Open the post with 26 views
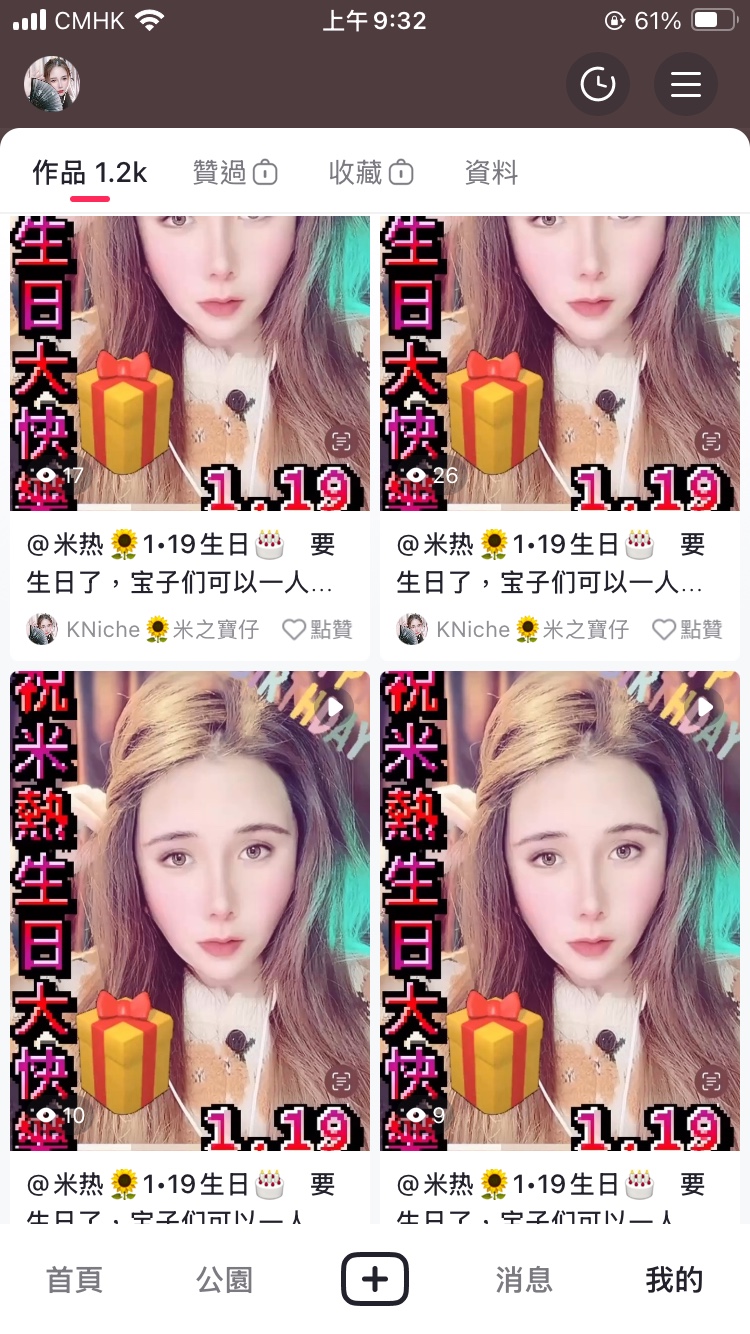The width and height of the screenshot is (750, 1334). click(x=560, y=362)
